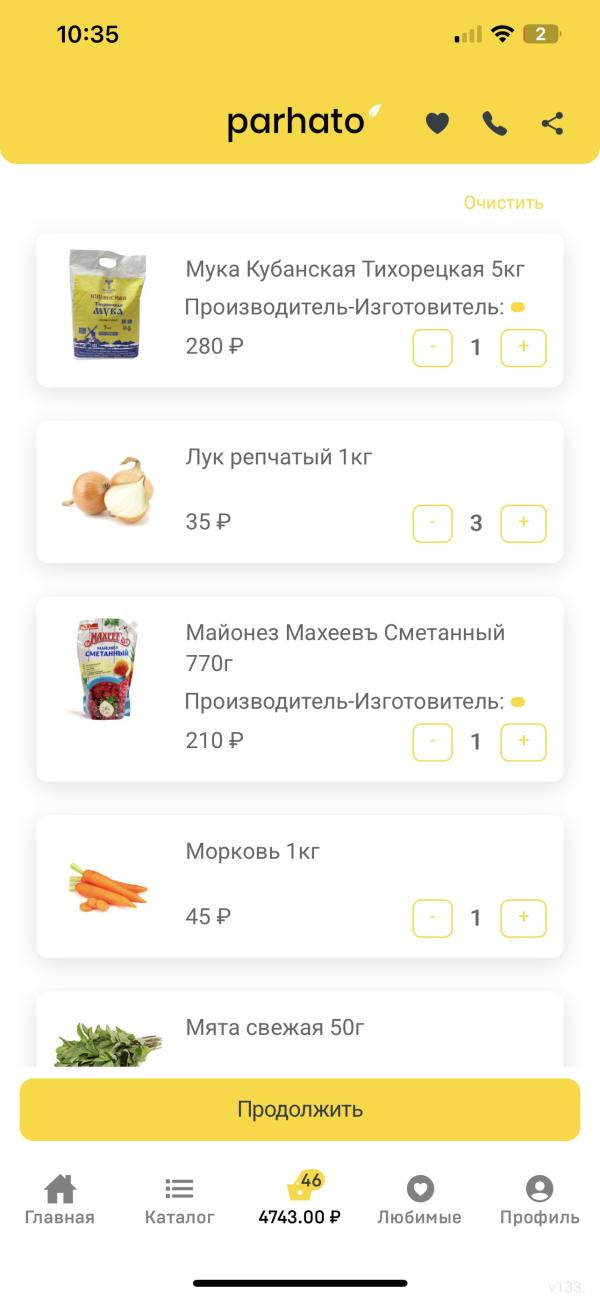Add one more Лук репчатый 1кг
The width and height of the screenshot is (600, 1297).
[x=523, y=523]
